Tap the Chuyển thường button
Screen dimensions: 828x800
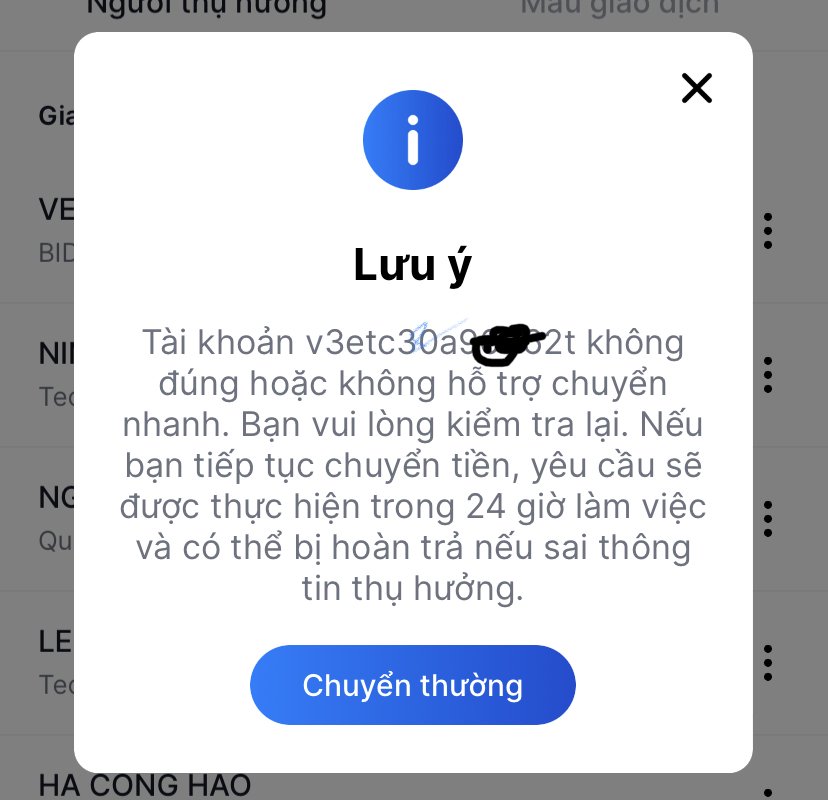413,685
